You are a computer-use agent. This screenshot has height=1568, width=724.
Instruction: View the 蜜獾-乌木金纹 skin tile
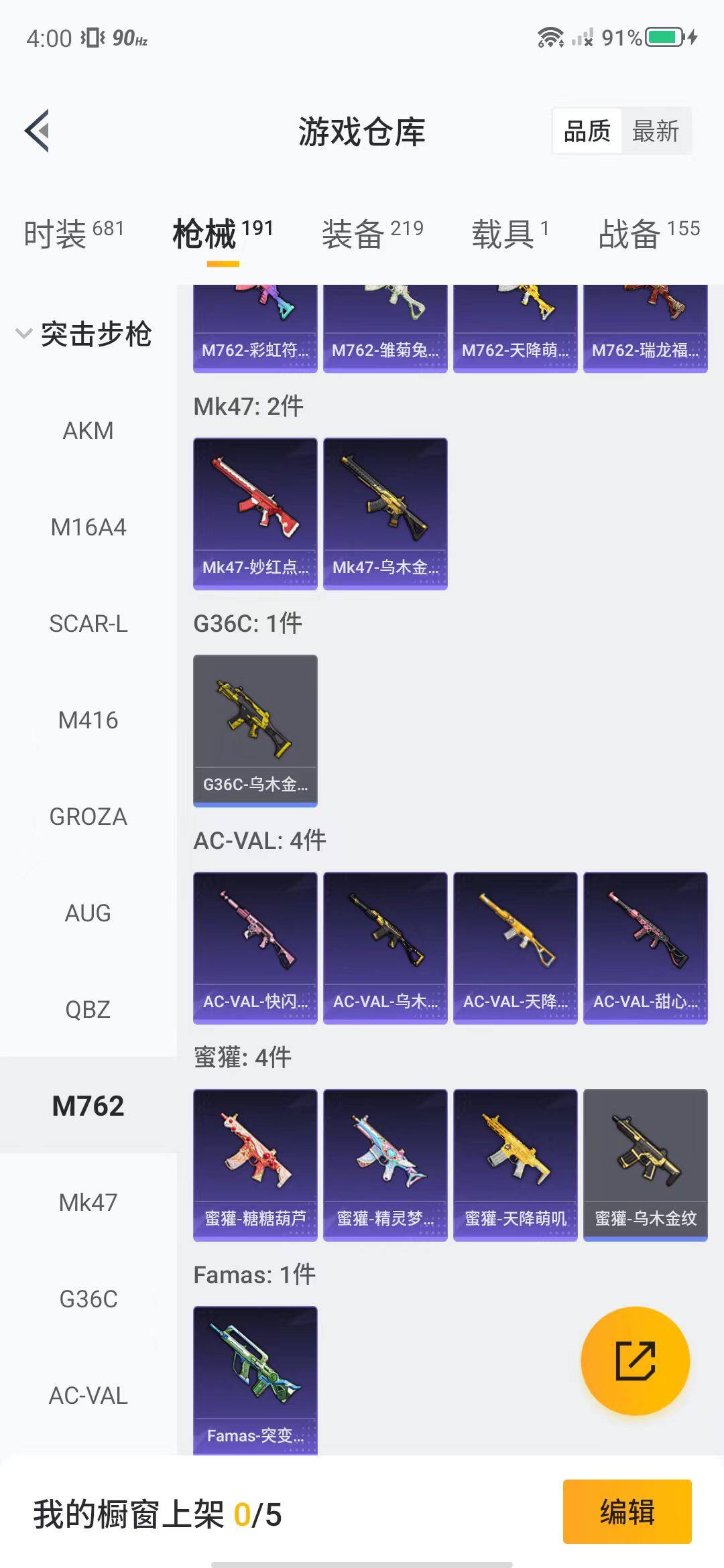(x=645, y=1165)
